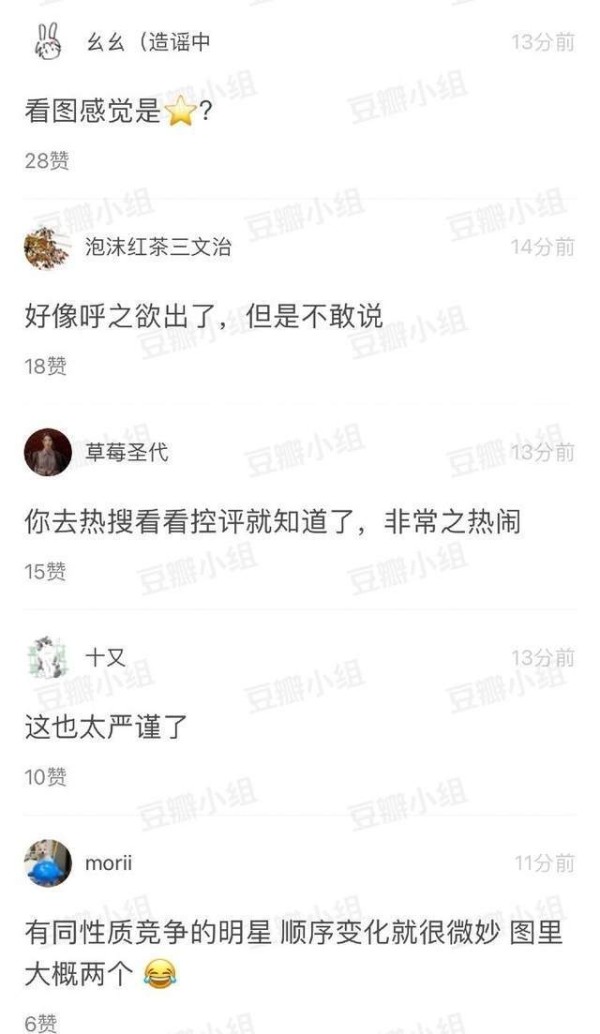Like the comment with 10赞
Image resolution: width=600 pixels, height=1034 pixels.
(45, 777)
